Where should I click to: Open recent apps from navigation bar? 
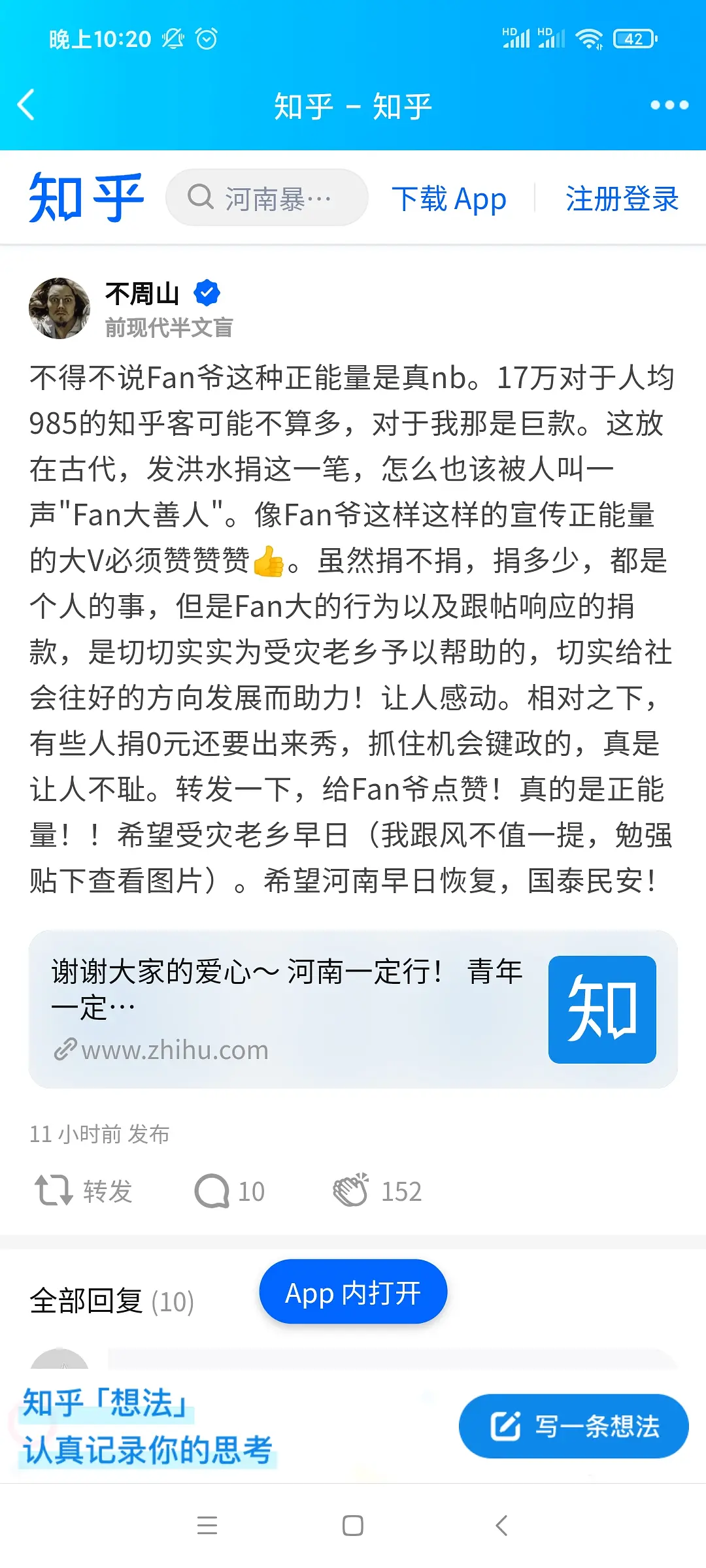coord(207,1526)
